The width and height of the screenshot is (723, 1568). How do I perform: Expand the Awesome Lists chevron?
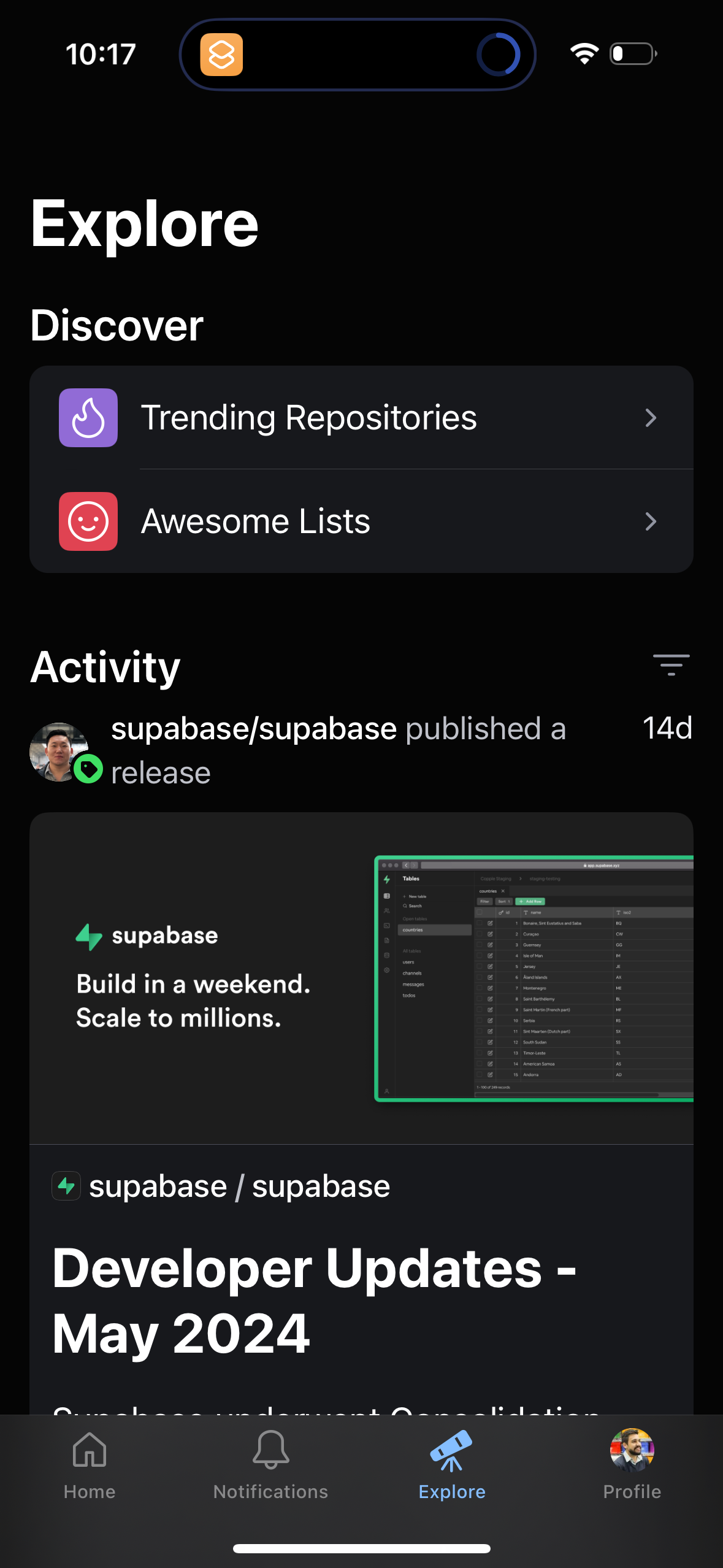[651, 521]
